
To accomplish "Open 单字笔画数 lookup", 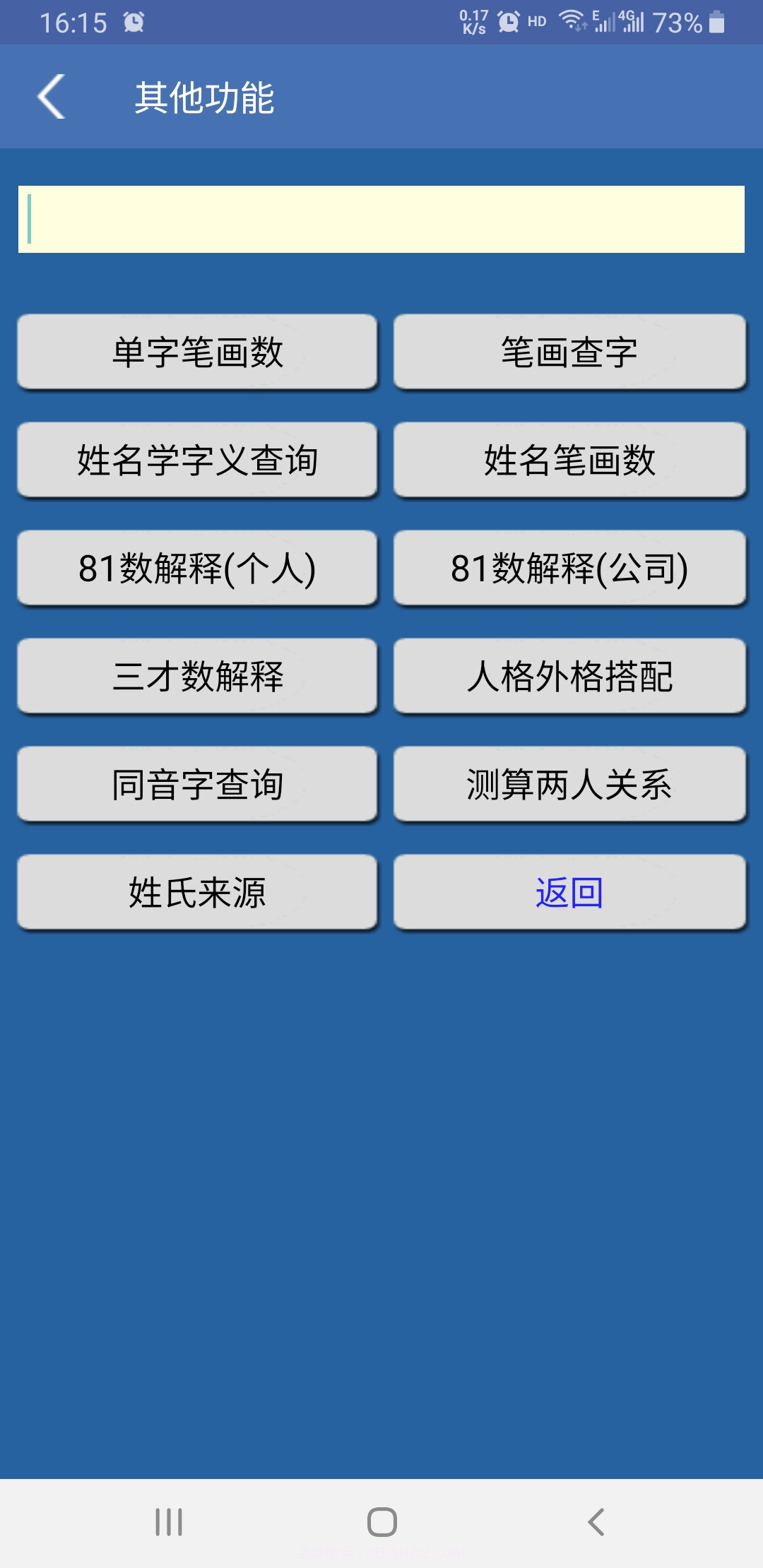I will [198, 353].
